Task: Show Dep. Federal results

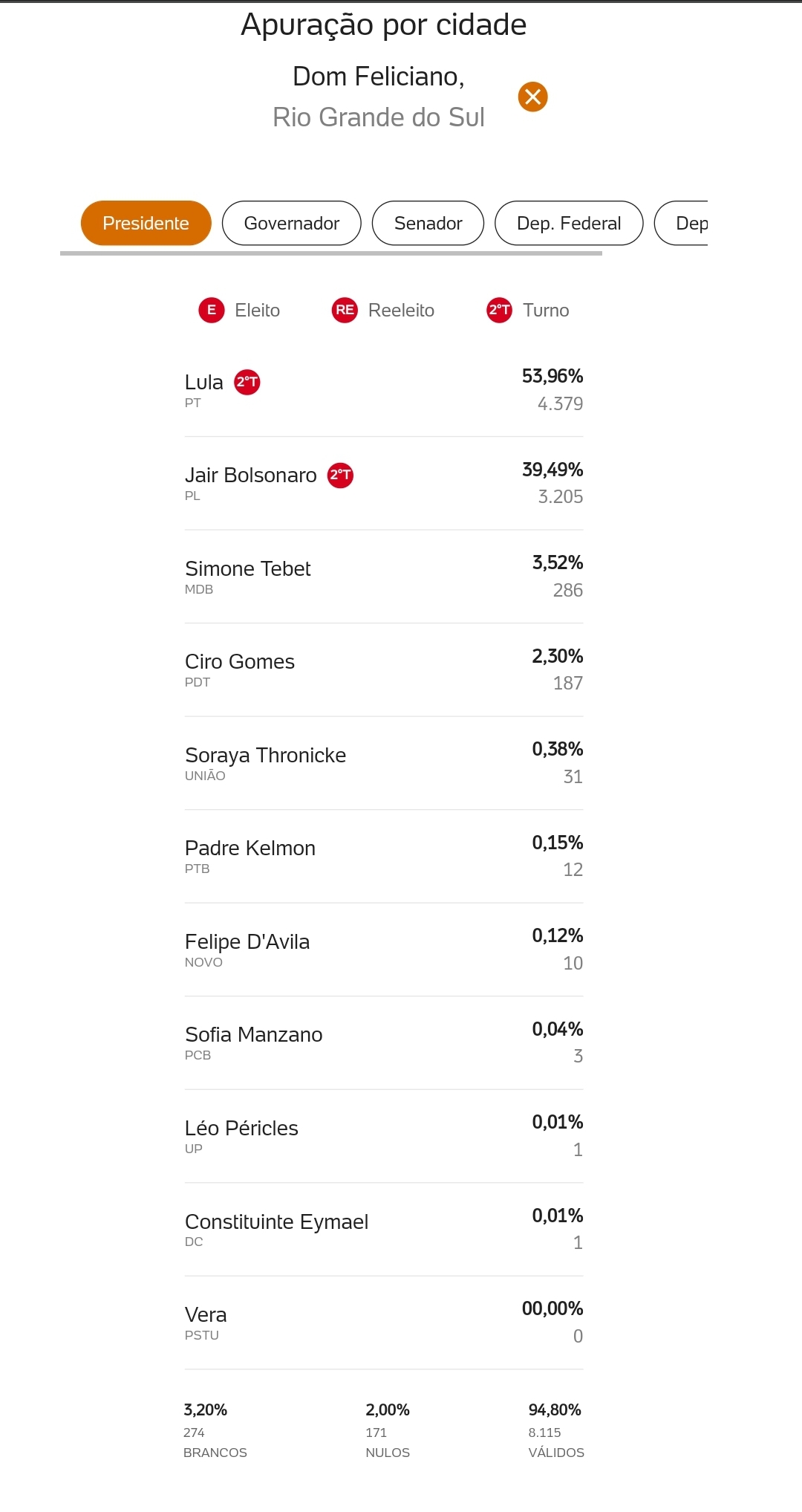Action: point(569,223)
